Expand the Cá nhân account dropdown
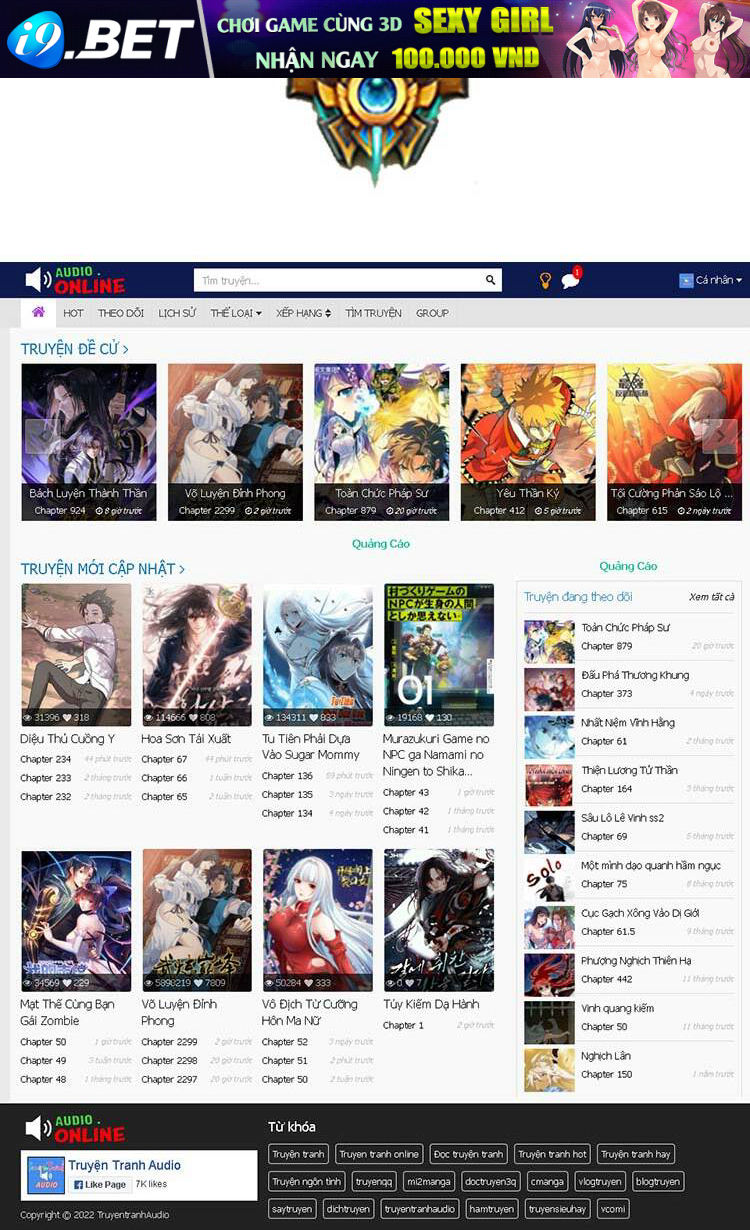The width and height of the screenshot is (750, 1230). 711,281
